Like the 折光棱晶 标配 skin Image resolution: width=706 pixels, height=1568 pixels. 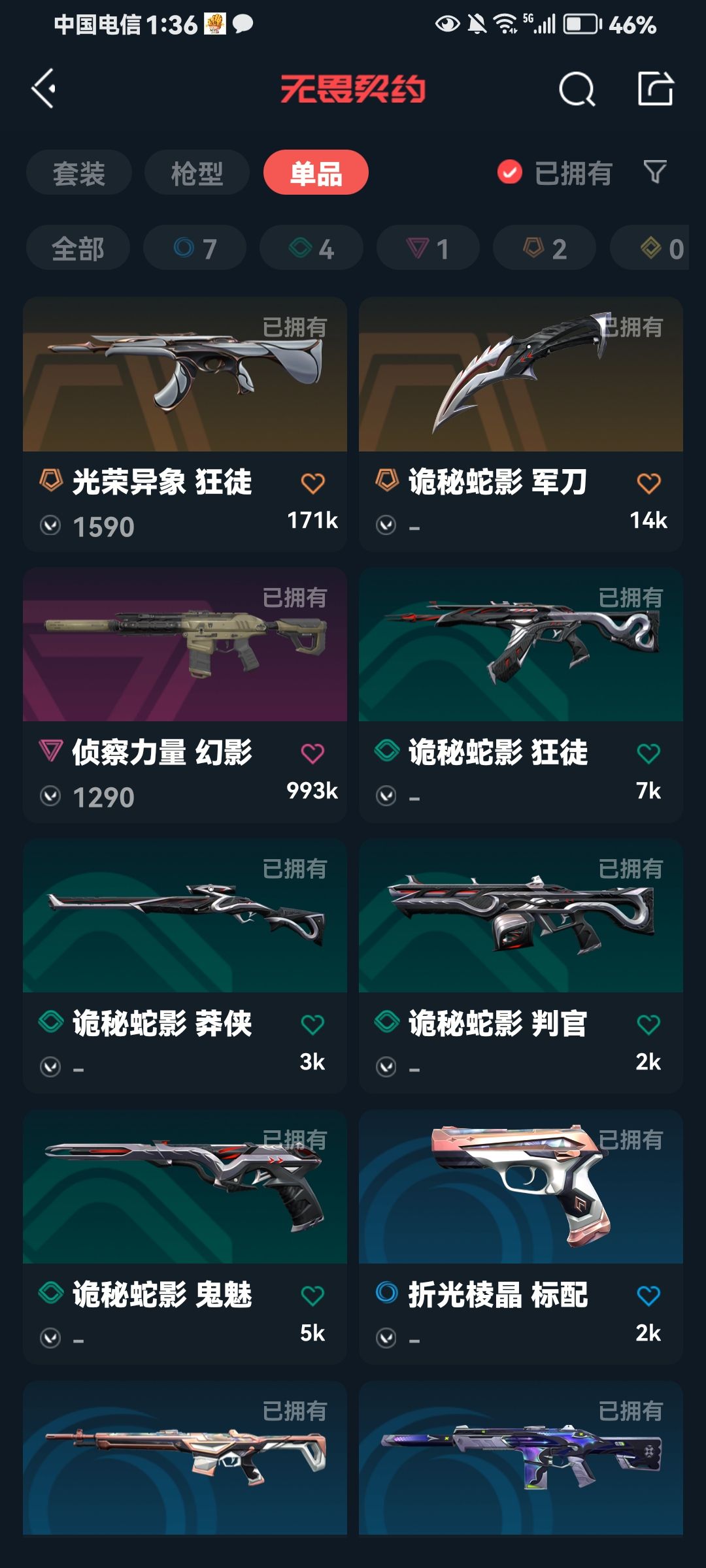point(648,1296)
